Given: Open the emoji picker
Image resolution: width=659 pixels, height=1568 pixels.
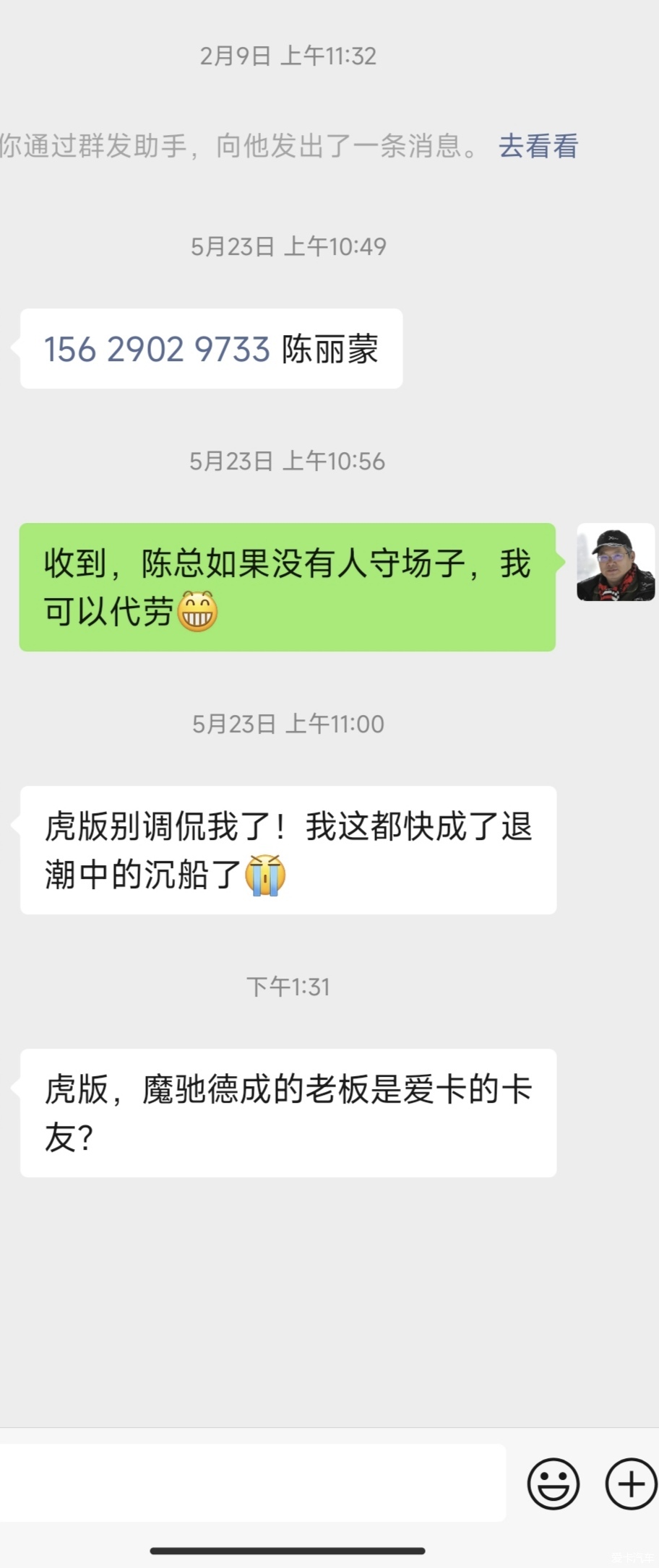Looking at the screenshot, I should tap(554, 1483).
